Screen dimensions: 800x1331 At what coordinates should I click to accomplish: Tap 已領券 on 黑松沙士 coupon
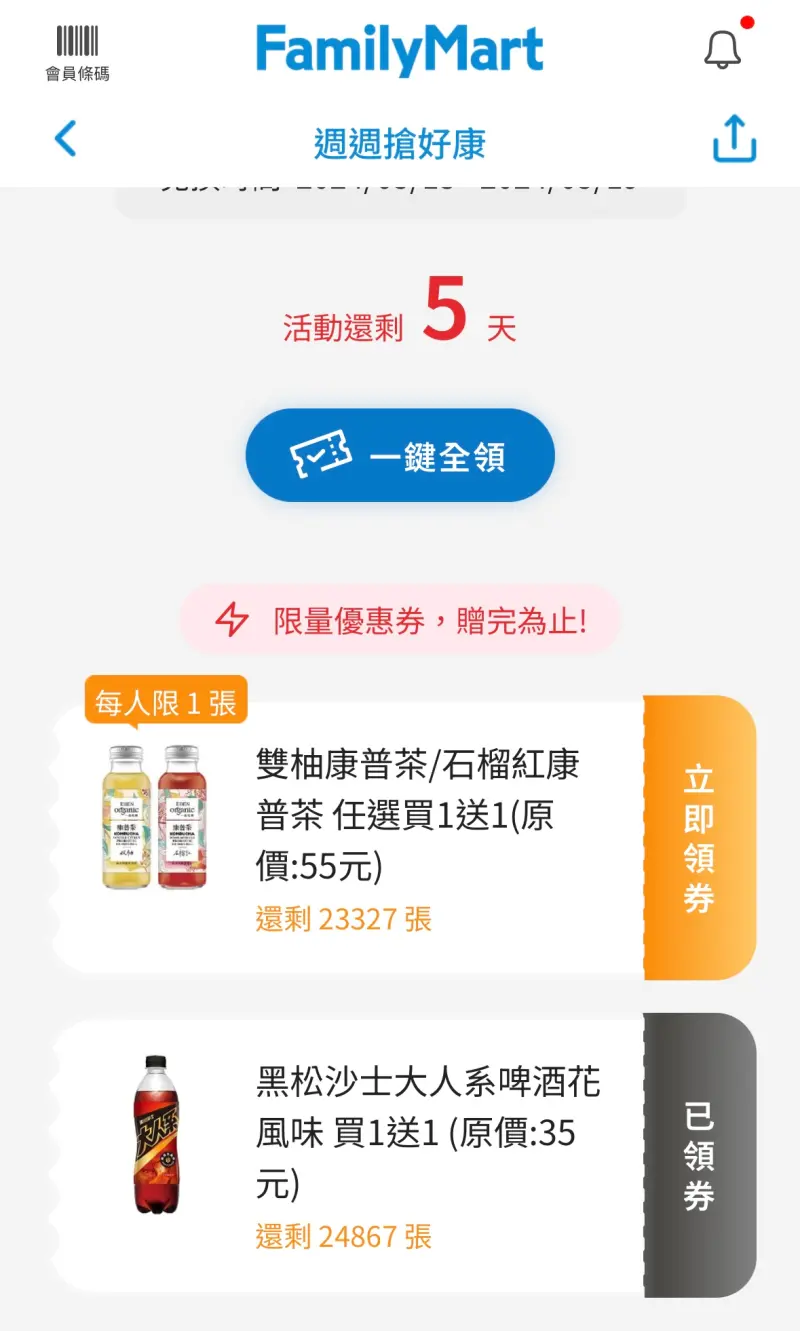click(699, 1155)
